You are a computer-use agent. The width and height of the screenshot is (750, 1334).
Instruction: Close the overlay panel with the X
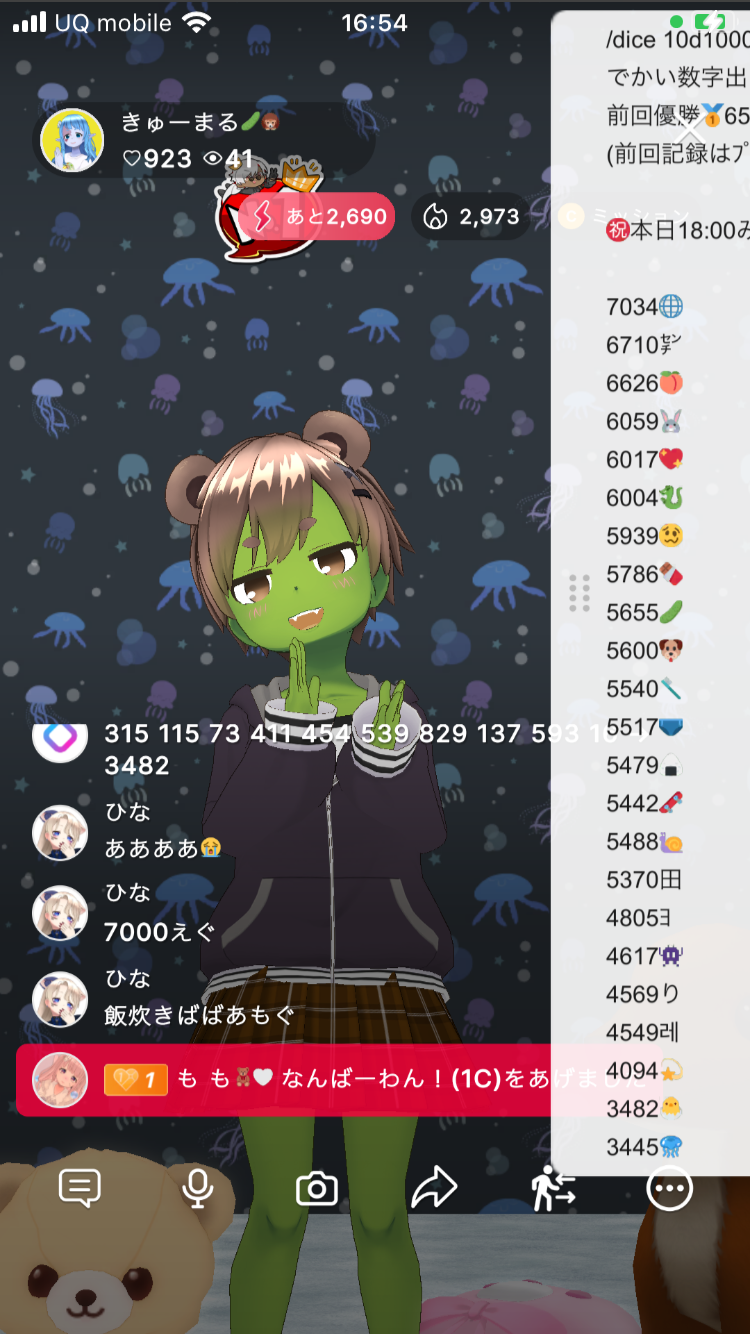coord(688,129)
